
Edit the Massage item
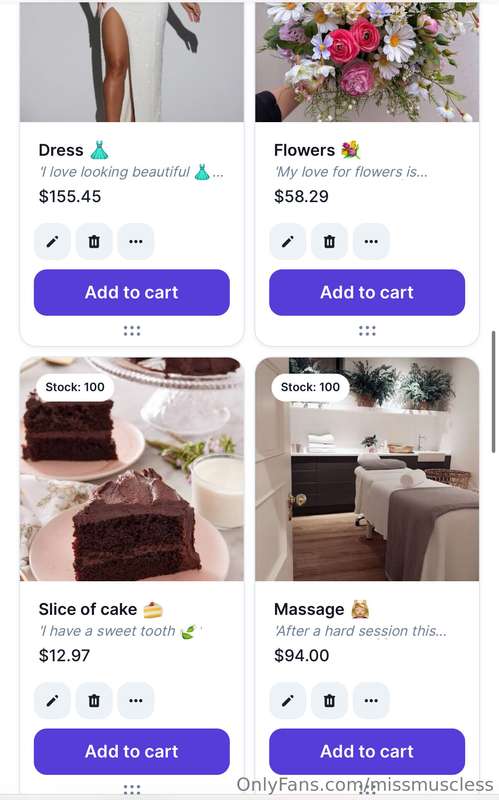pos(288,701)
